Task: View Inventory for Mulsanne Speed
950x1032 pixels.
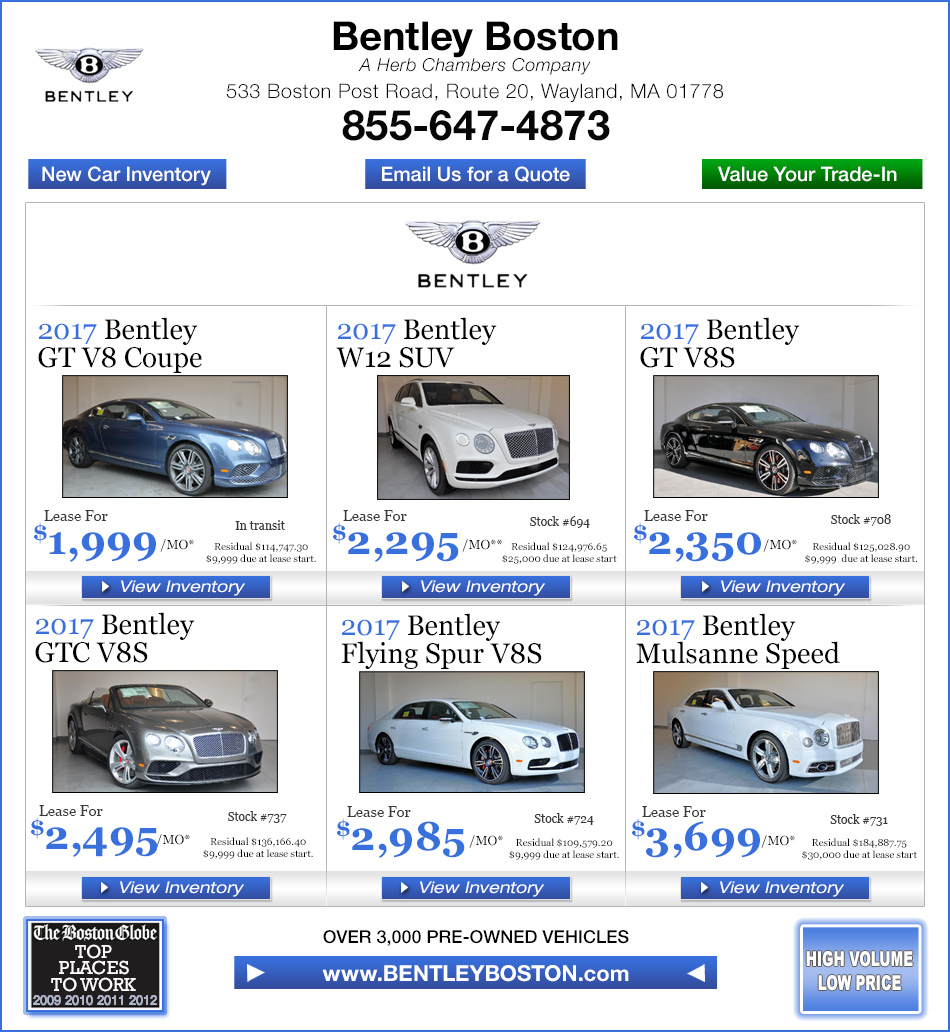Action: [775, 888]
